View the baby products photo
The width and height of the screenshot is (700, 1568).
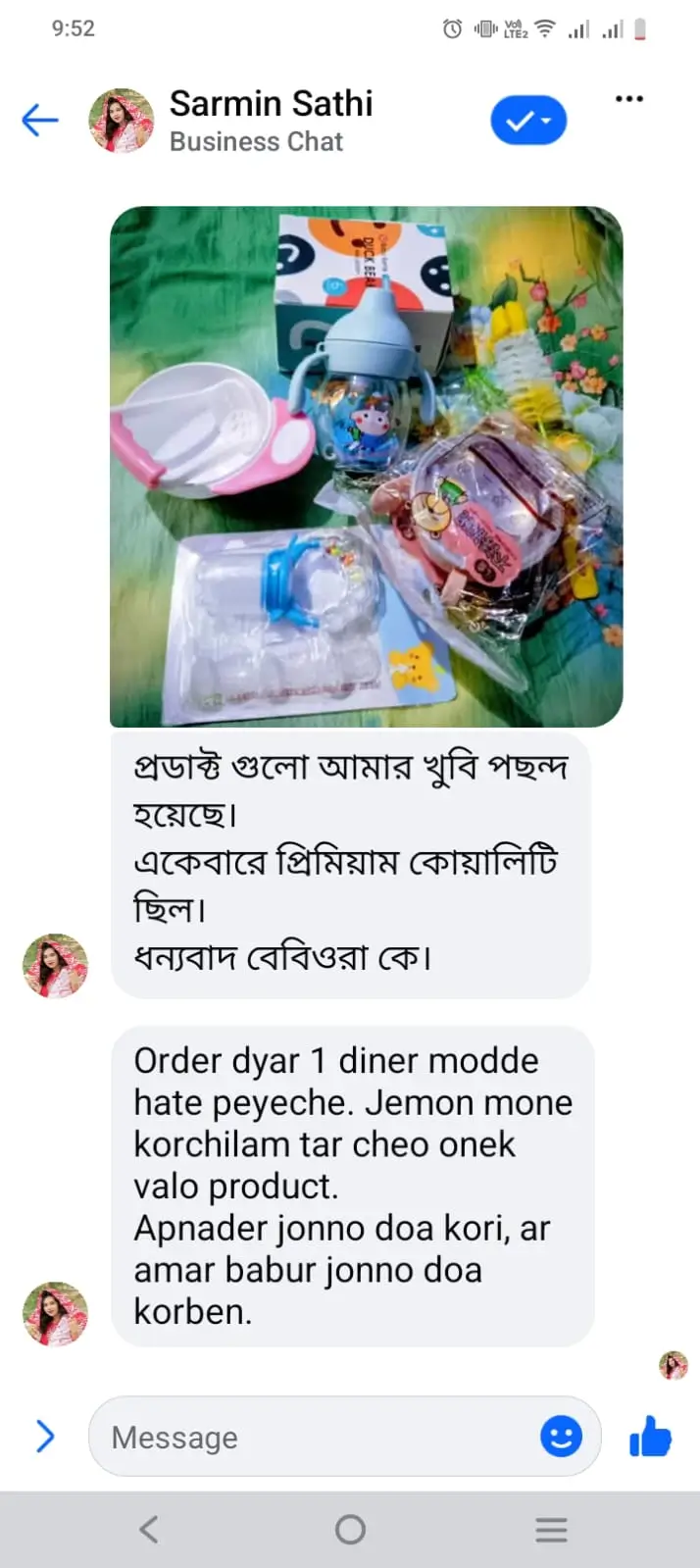pos(366,466)
